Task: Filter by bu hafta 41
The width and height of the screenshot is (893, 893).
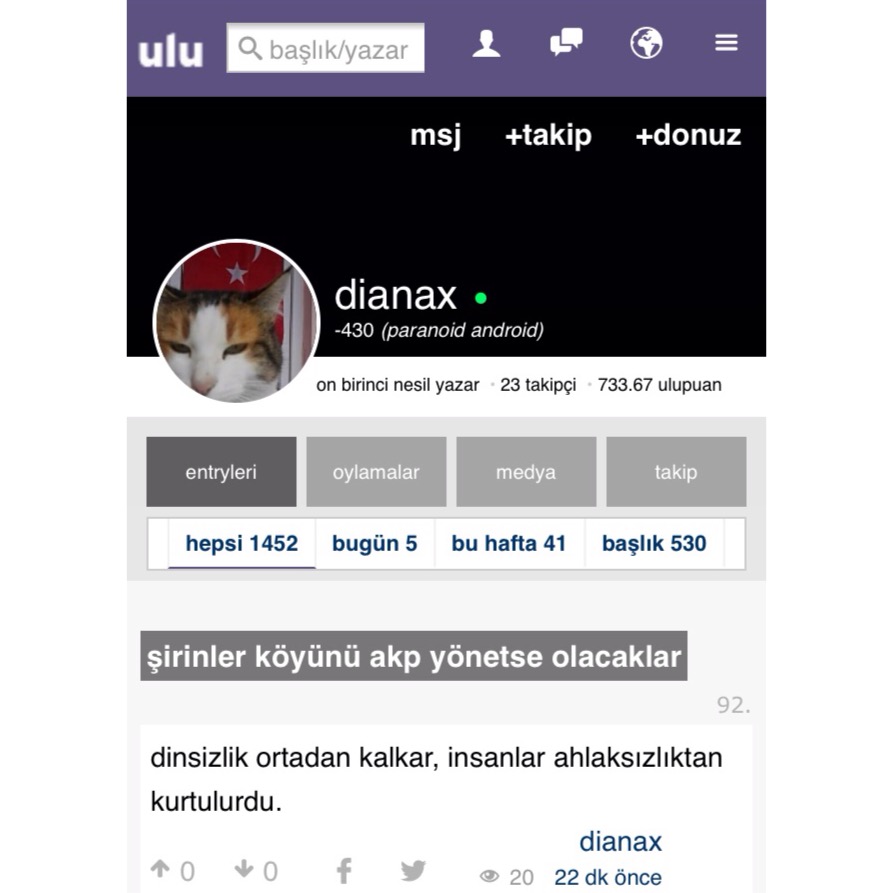Action: 509,544
